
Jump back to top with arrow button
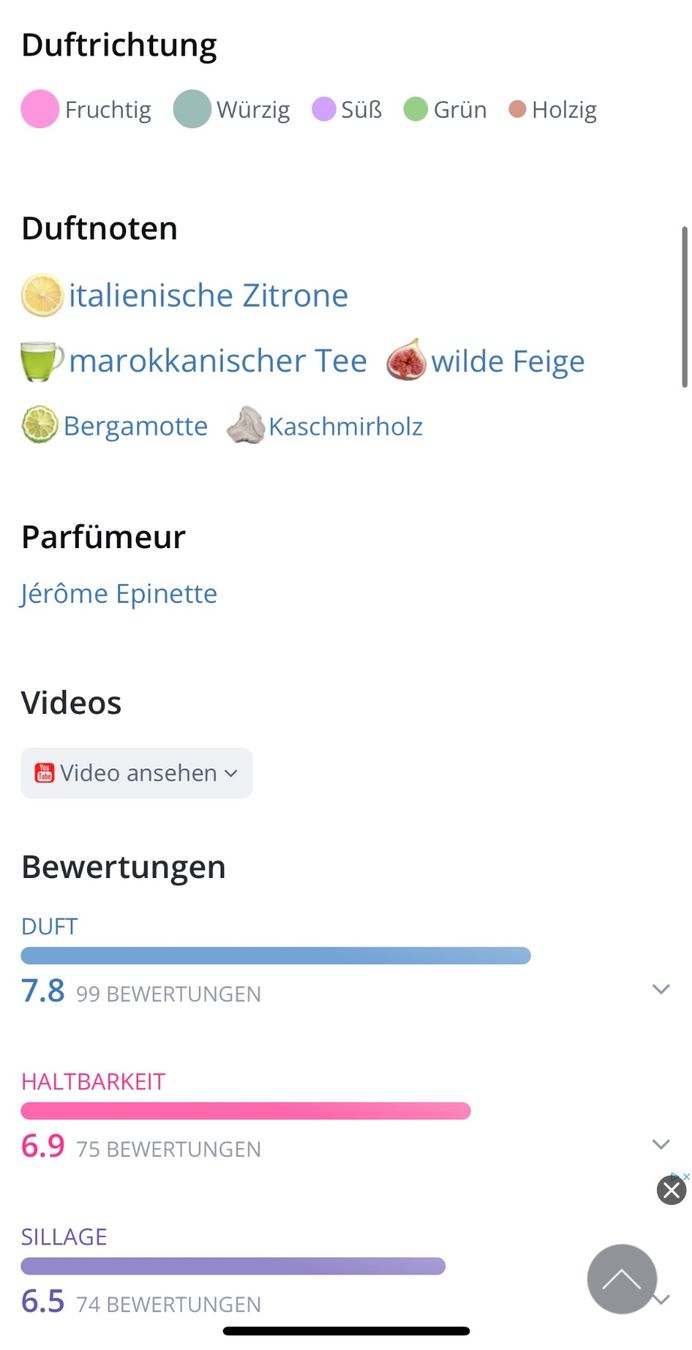[x=622, y=1279]
